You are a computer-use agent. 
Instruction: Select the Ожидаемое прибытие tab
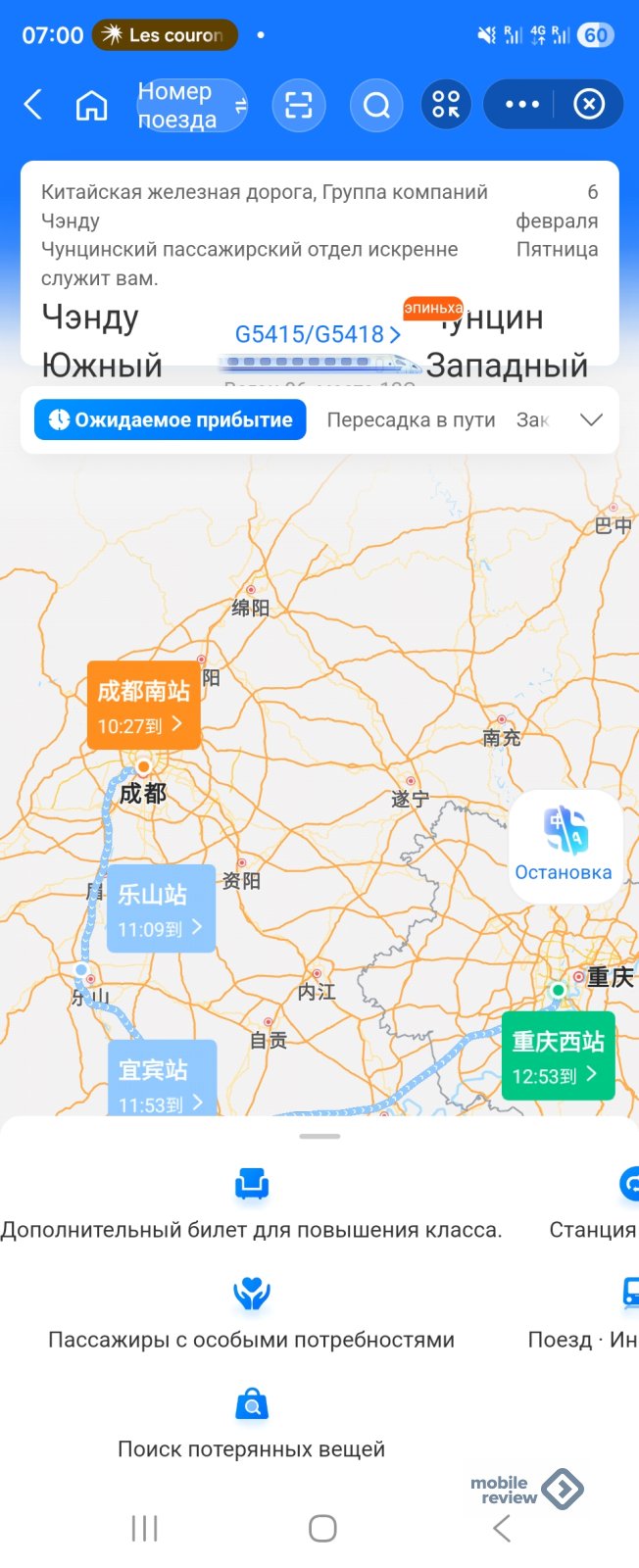tap(171, 419)
